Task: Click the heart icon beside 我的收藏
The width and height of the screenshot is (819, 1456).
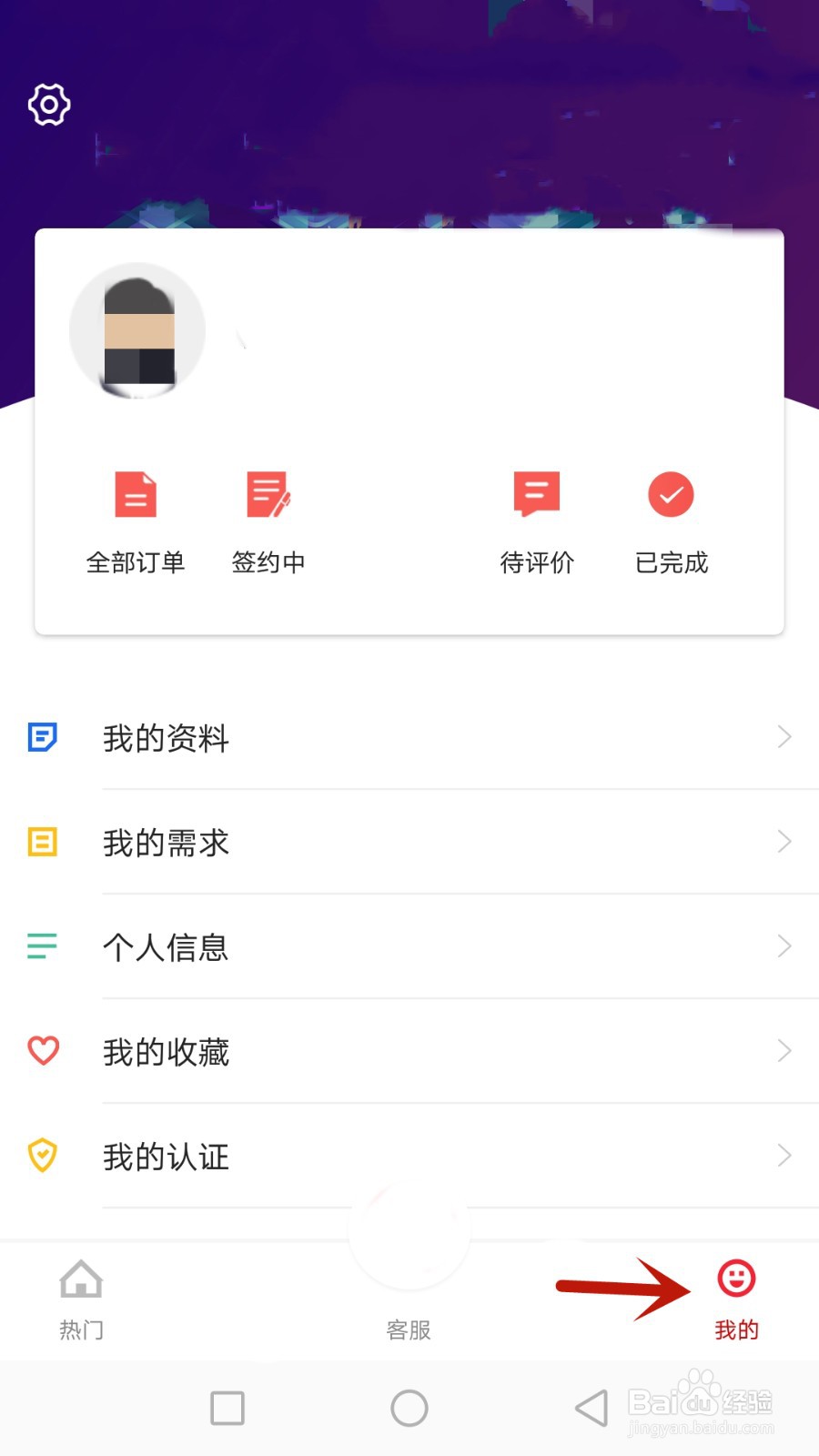Action: (x=42, y=1051)
